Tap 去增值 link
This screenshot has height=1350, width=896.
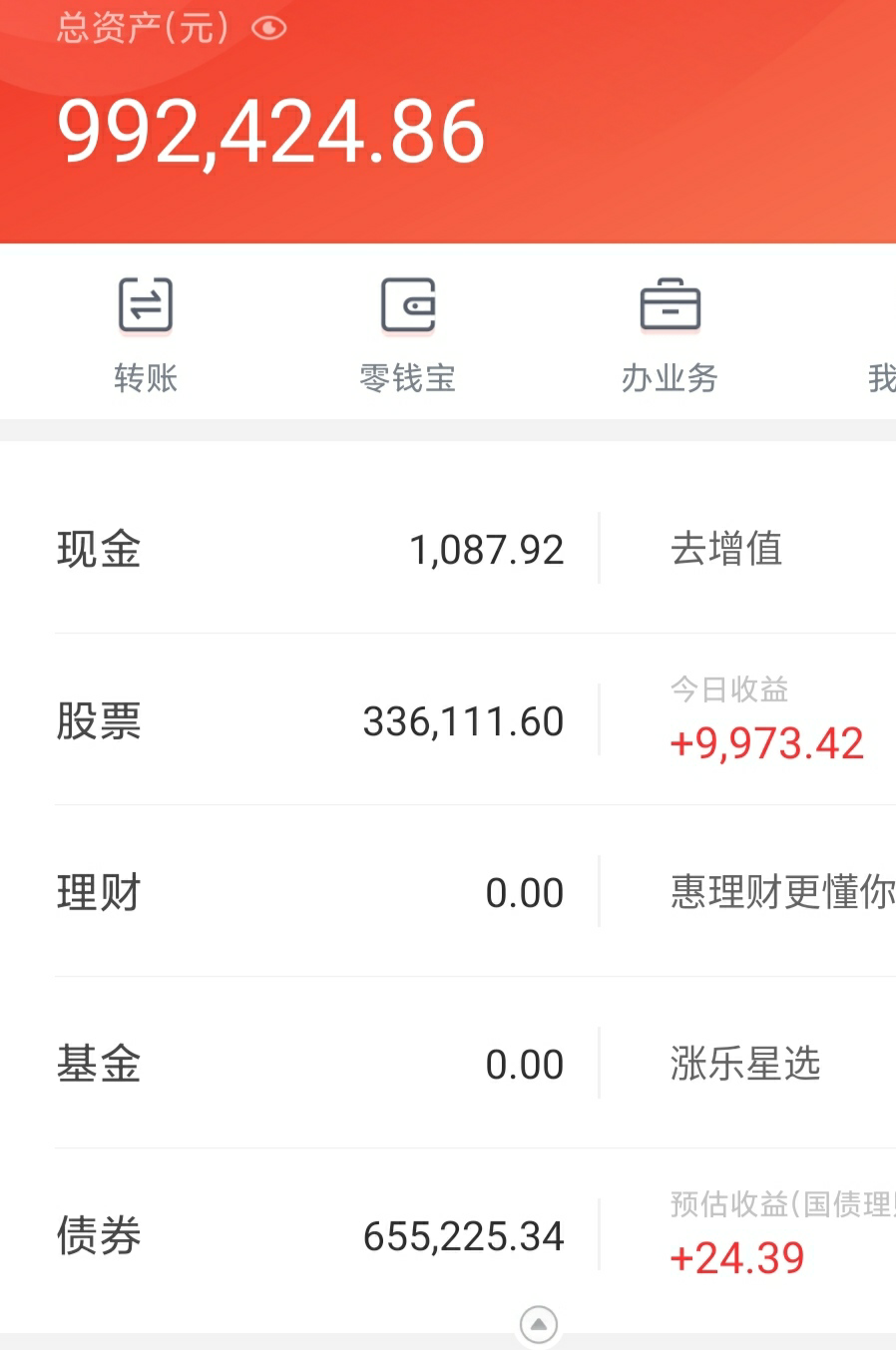click(726, 549)
